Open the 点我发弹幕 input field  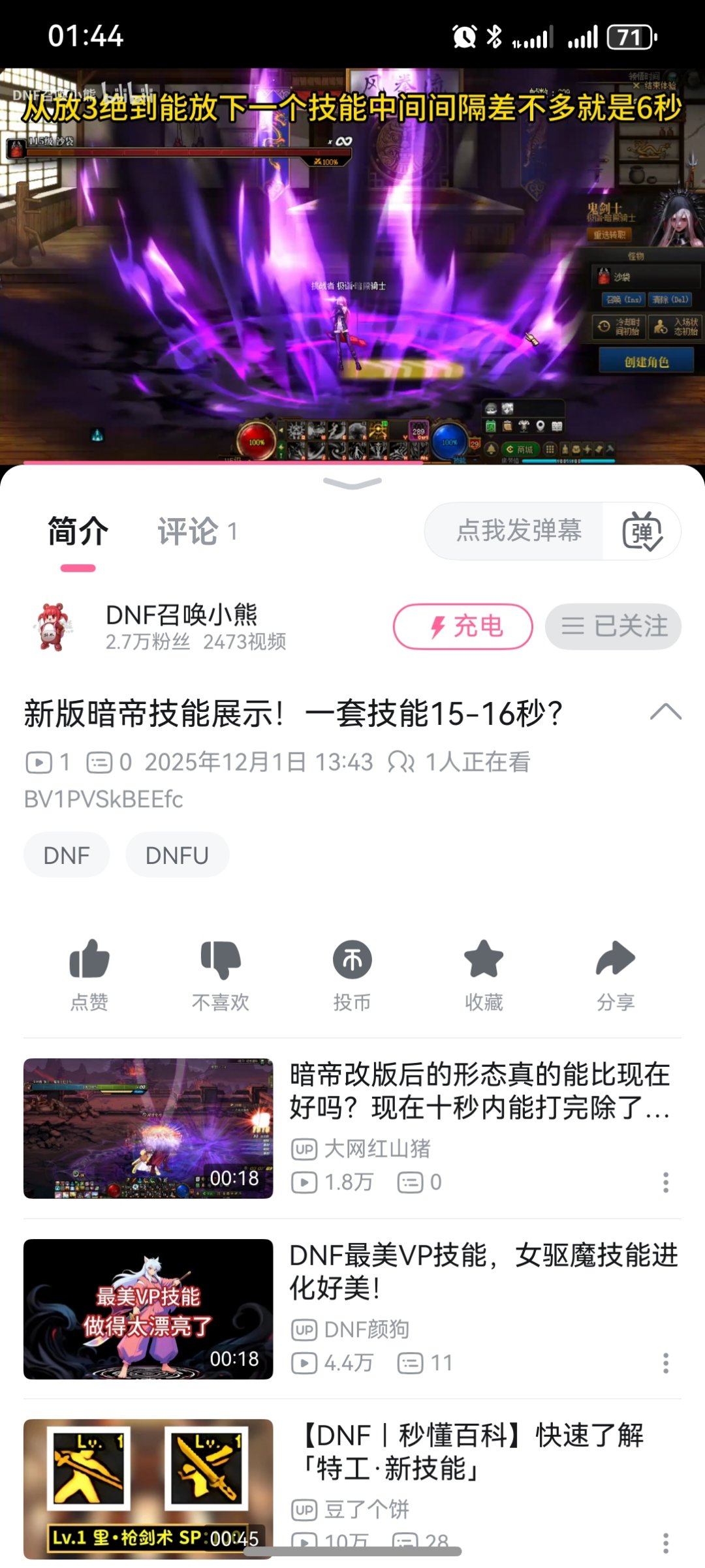(518, 530)
